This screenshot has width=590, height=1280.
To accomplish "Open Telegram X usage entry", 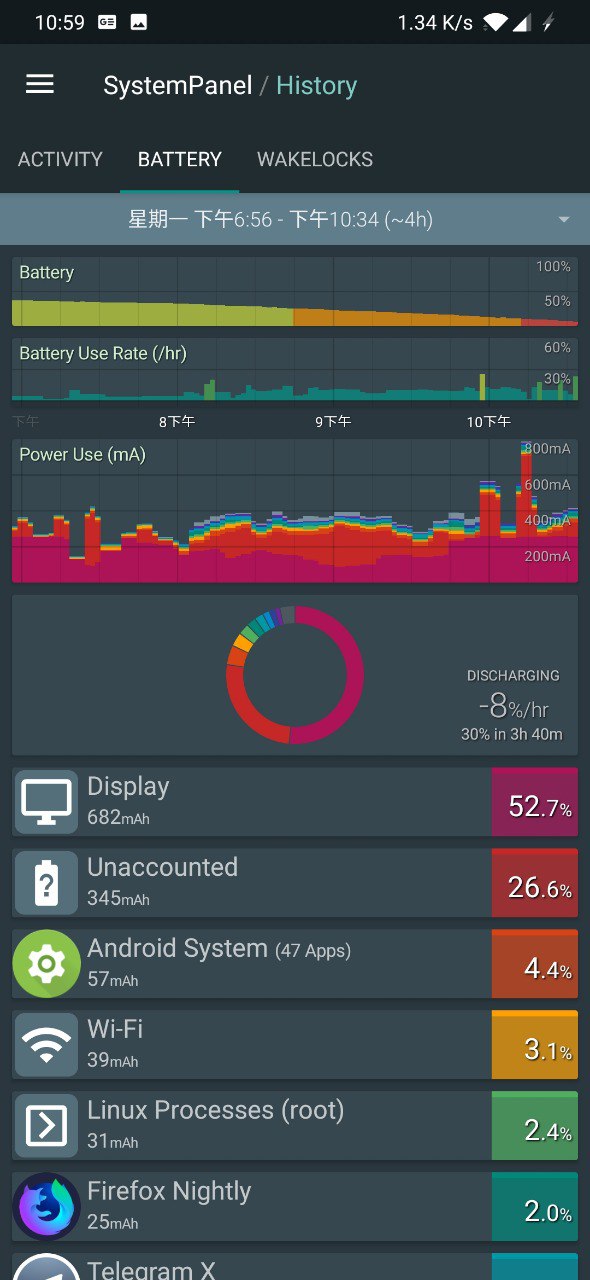I will (x=295, y=1267).
